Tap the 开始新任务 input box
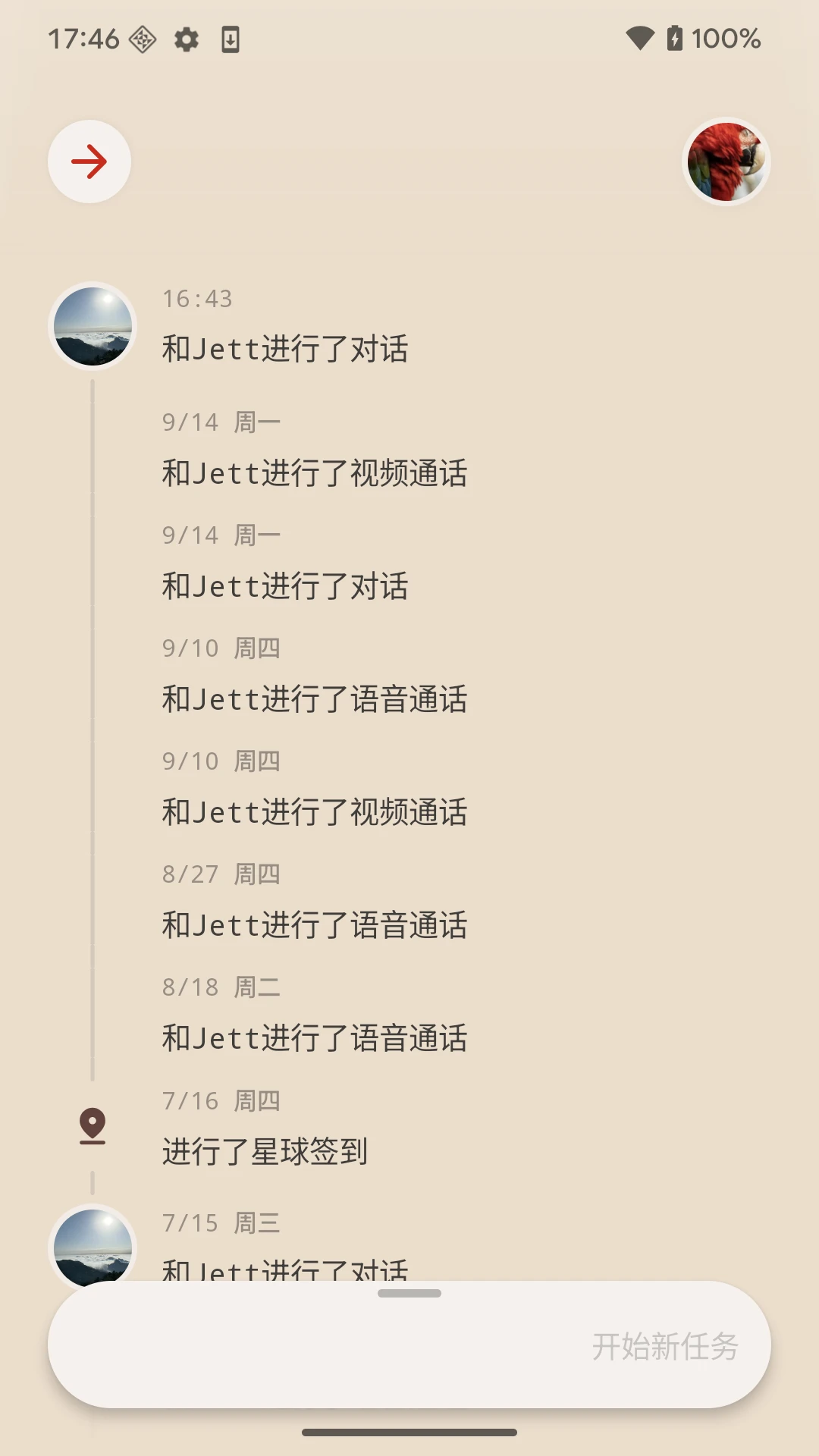The image size is (819, 1456). coord(409,1345)
